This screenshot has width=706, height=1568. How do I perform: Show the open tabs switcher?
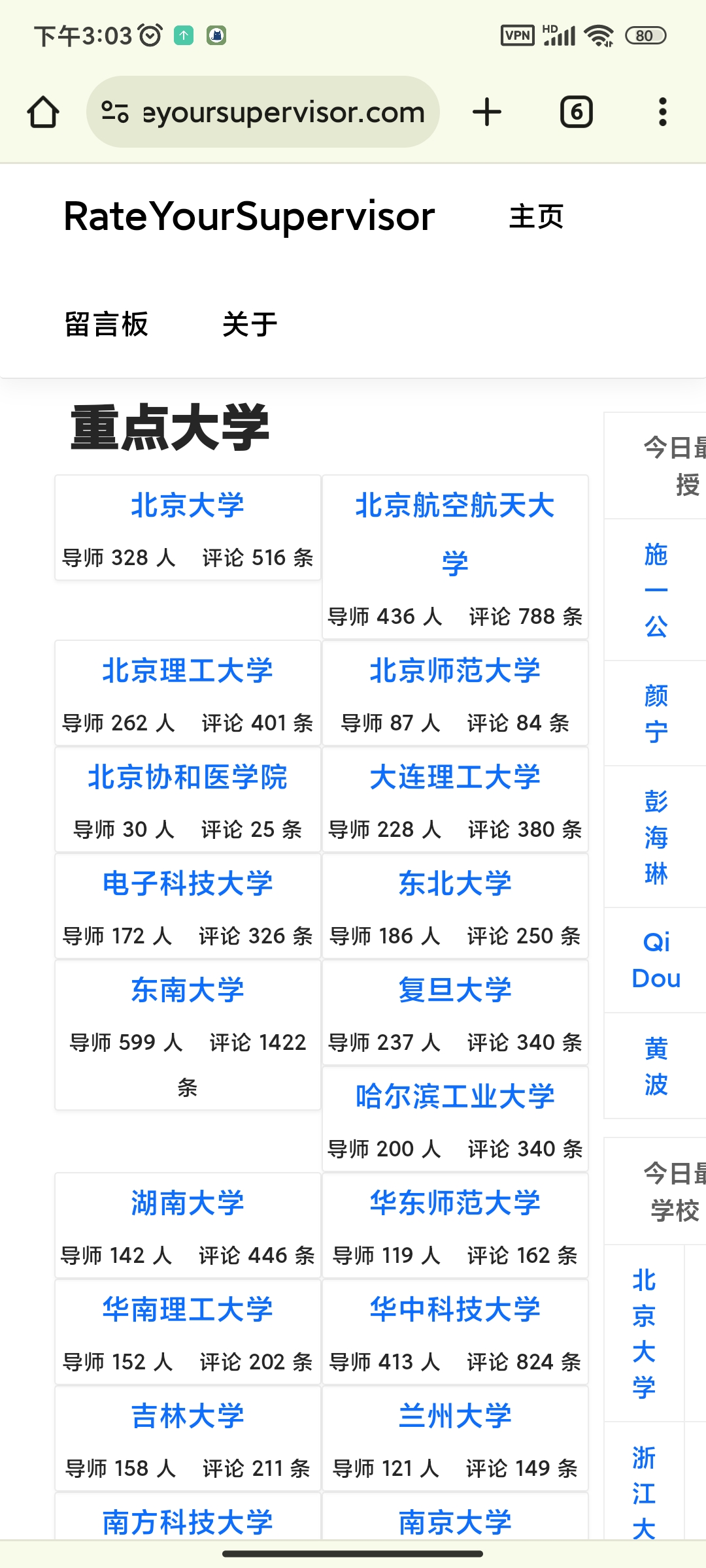coord(576,112)
